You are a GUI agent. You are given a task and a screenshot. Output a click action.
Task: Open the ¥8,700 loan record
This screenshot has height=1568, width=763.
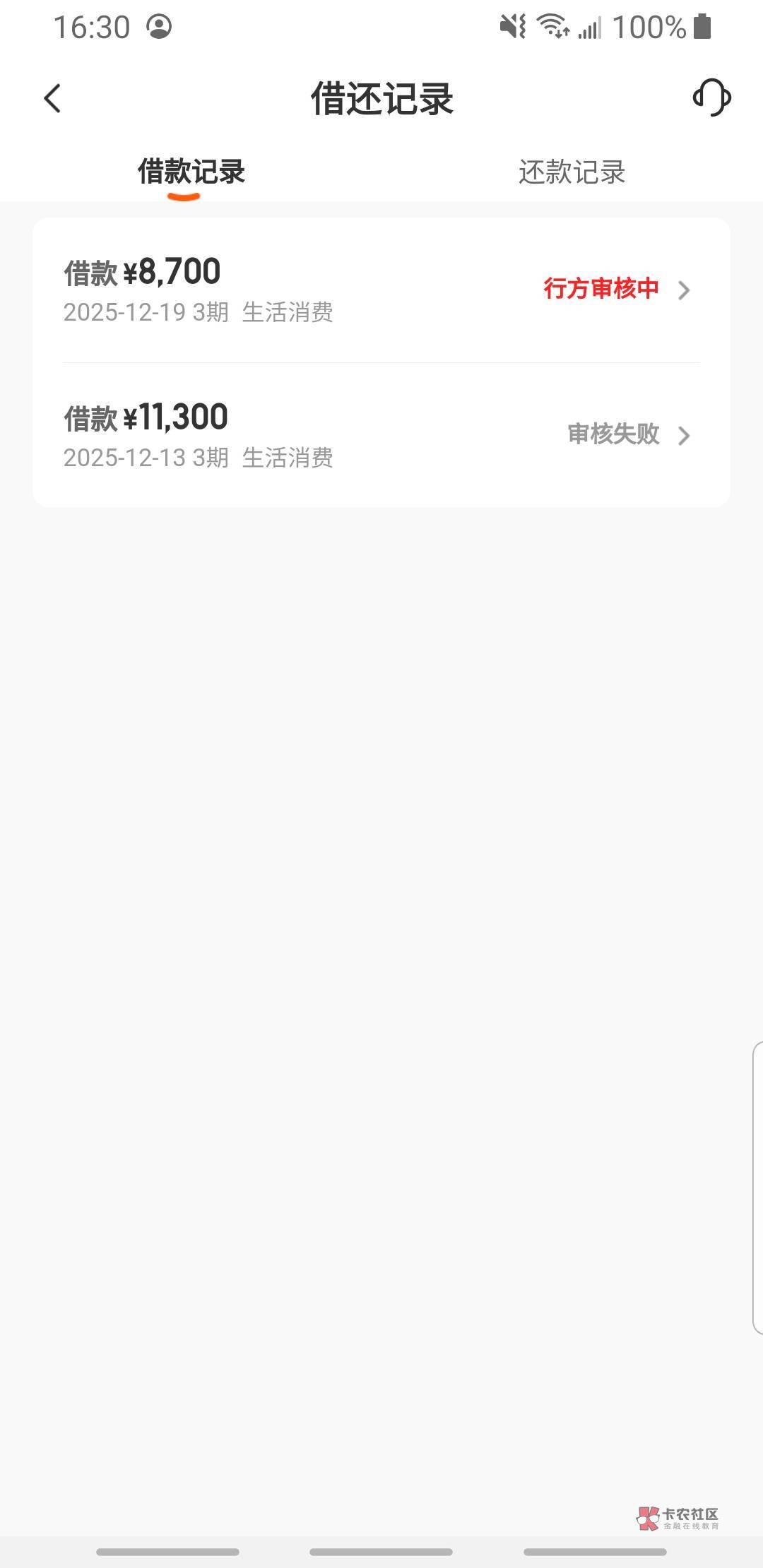coord(381,290)
